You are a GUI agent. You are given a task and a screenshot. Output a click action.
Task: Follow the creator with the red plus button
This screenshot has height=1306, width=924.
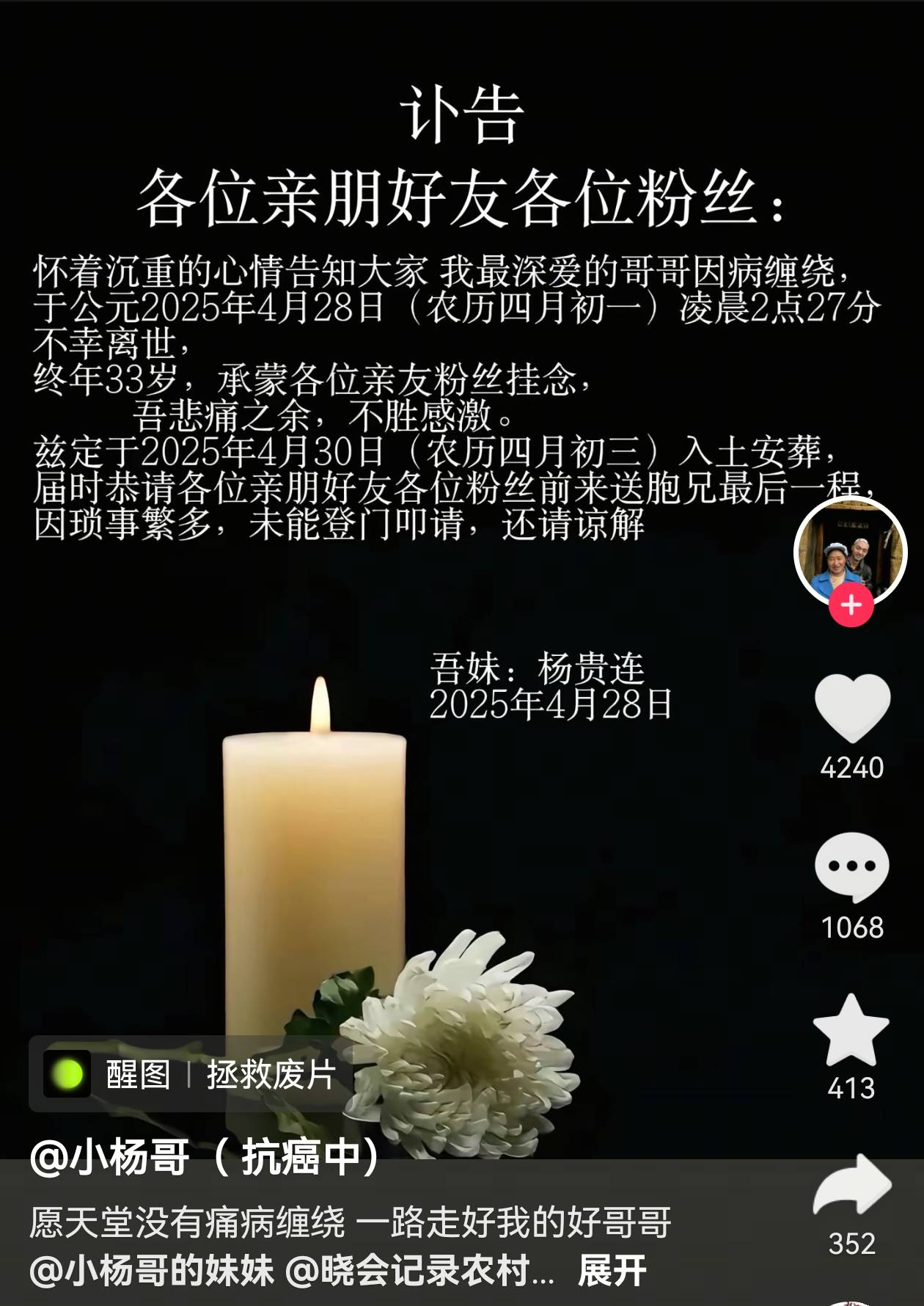(x=851, y=605)
